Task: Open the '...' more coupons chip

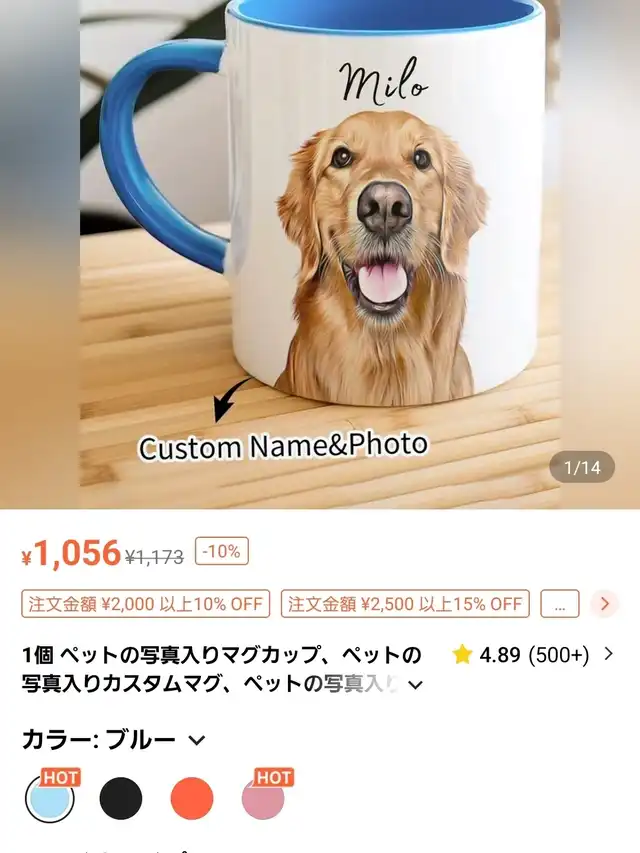Action: (x=559, y=604)
